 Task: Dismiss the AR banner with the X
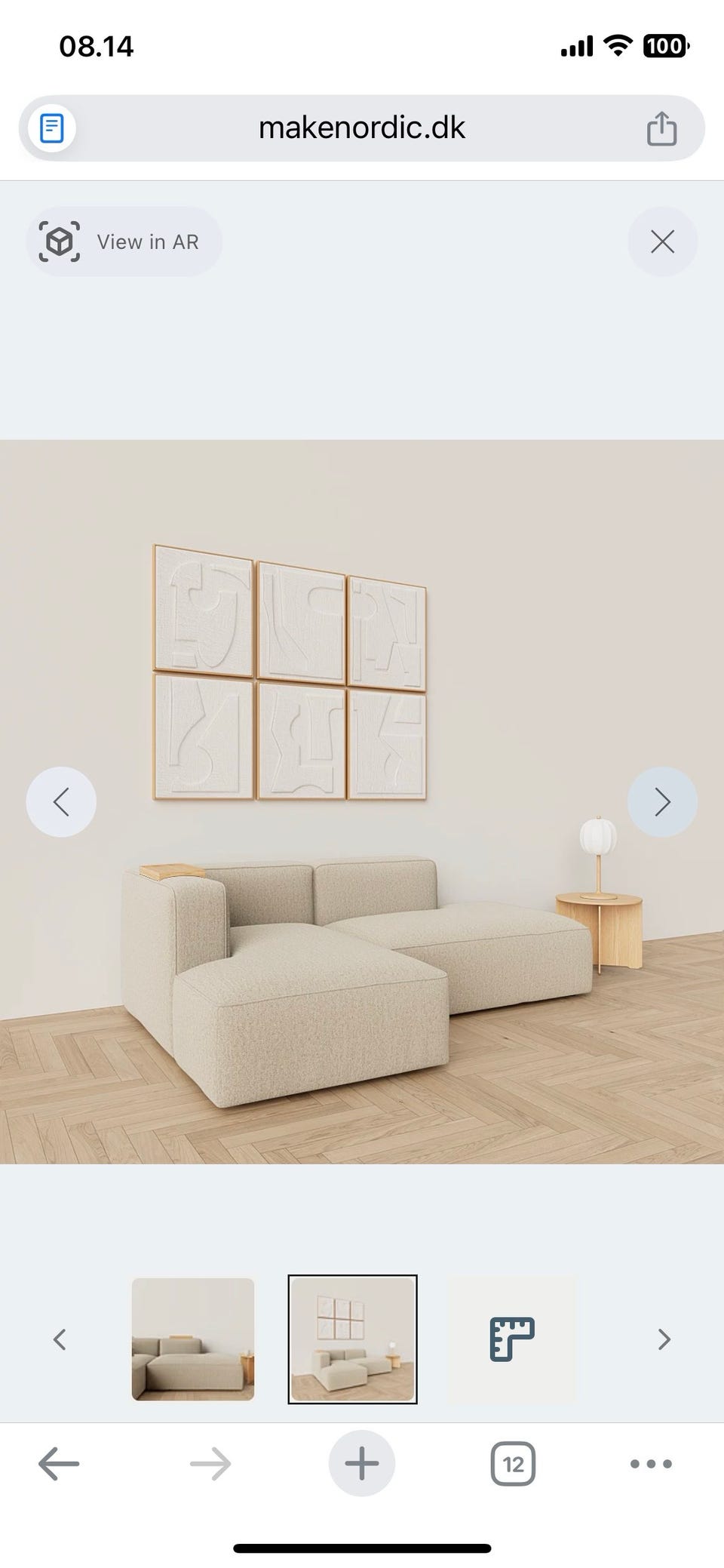[x=662, y=241]
